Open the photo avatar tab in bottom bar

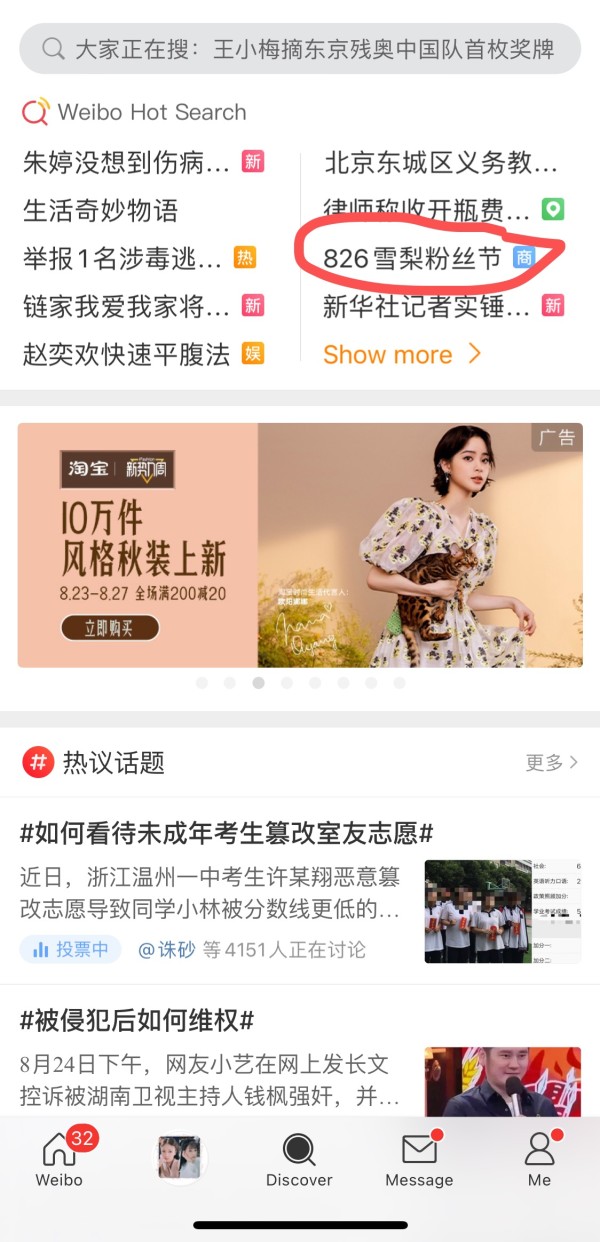(179, 1157)
